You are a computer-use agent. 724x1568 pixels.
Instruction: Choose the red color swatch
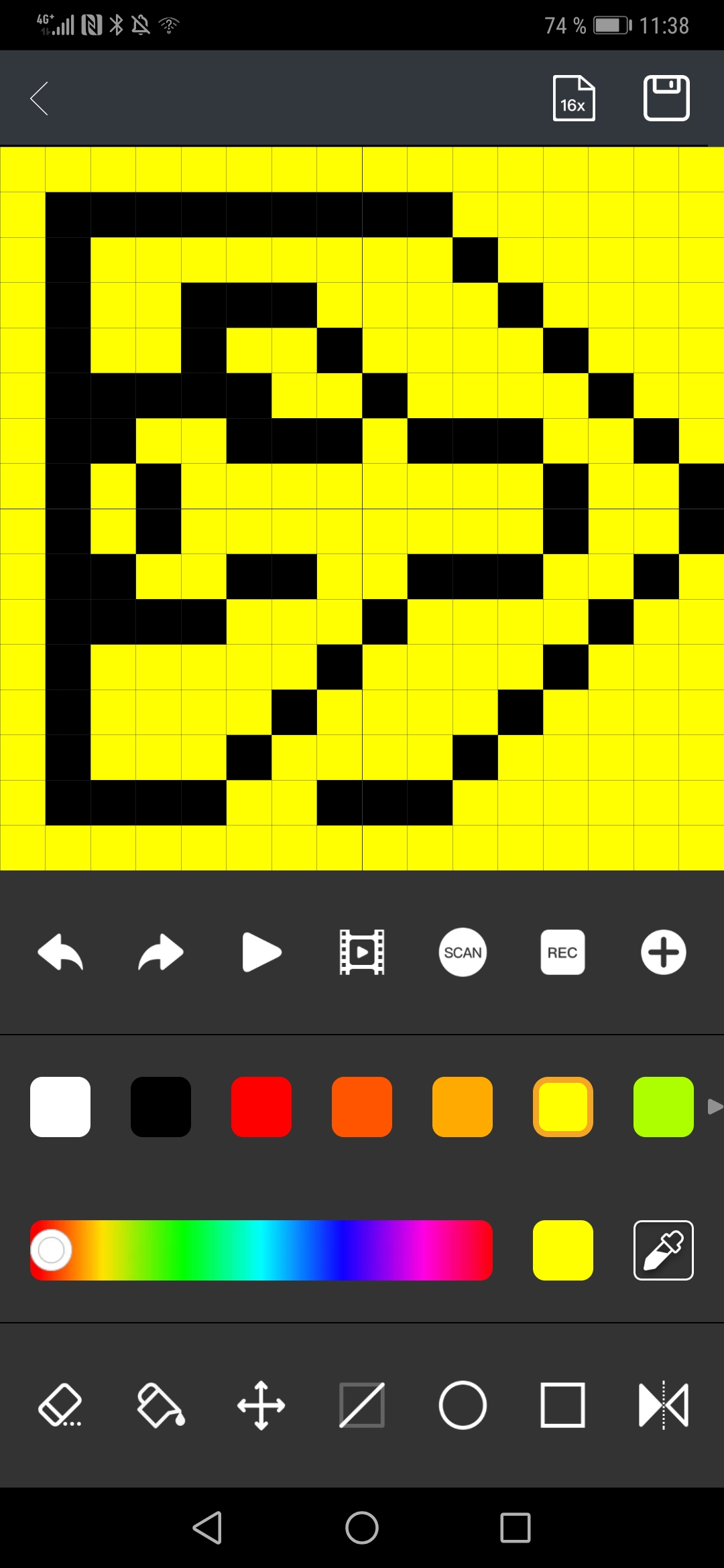(x=261, y=1106)
